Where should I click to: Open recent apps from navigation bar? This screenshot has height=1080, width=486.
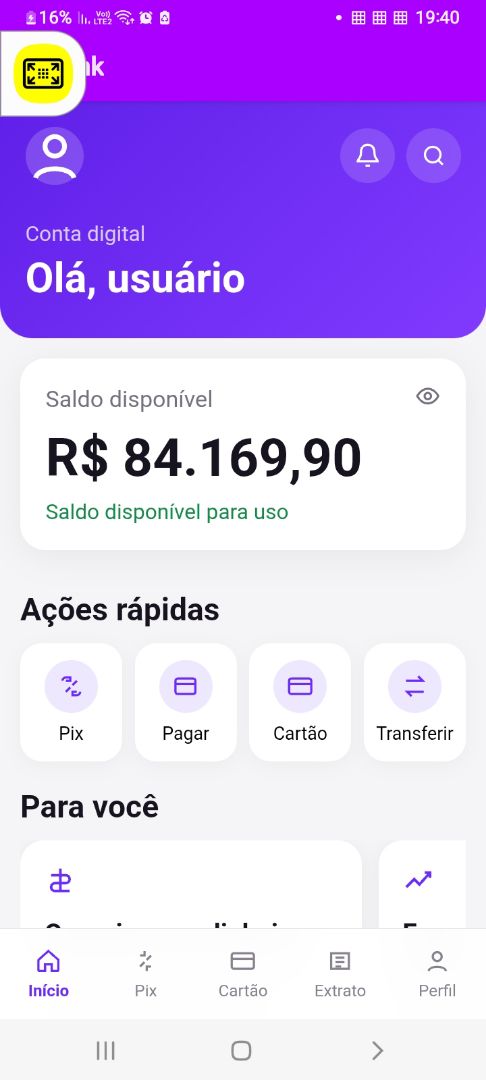coord(105,1050)
